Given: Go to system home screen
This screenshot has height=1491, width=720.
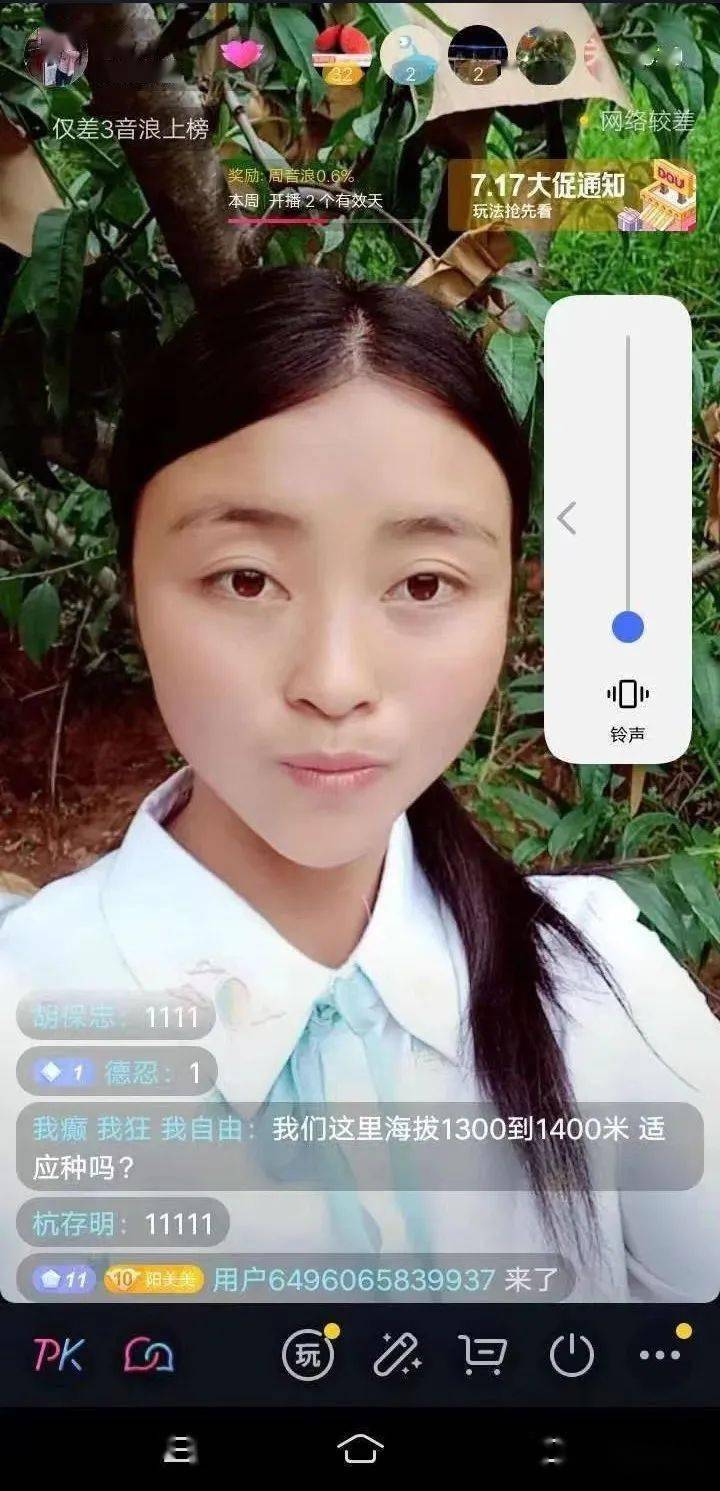Looking at the screenshot, I should tap(360, 1449).
